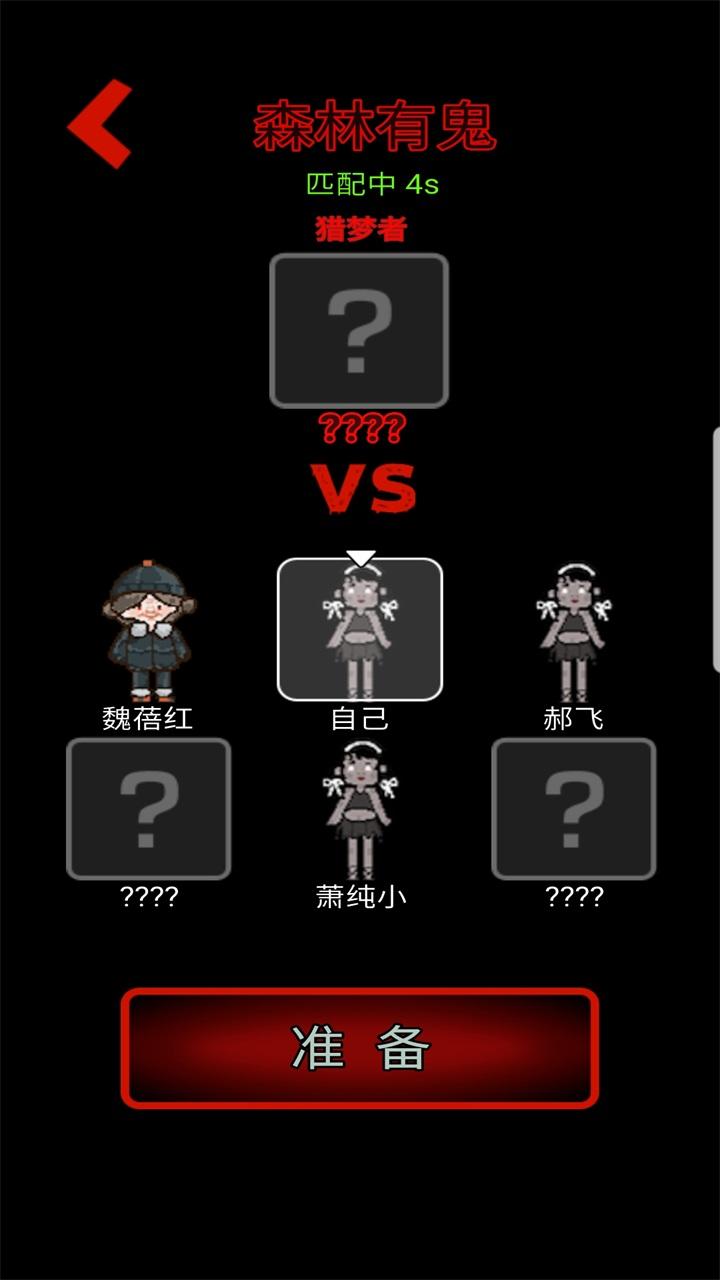Click the 匹配中 4s matchmaking timer

pyautogui.click(x=375, y=182)
